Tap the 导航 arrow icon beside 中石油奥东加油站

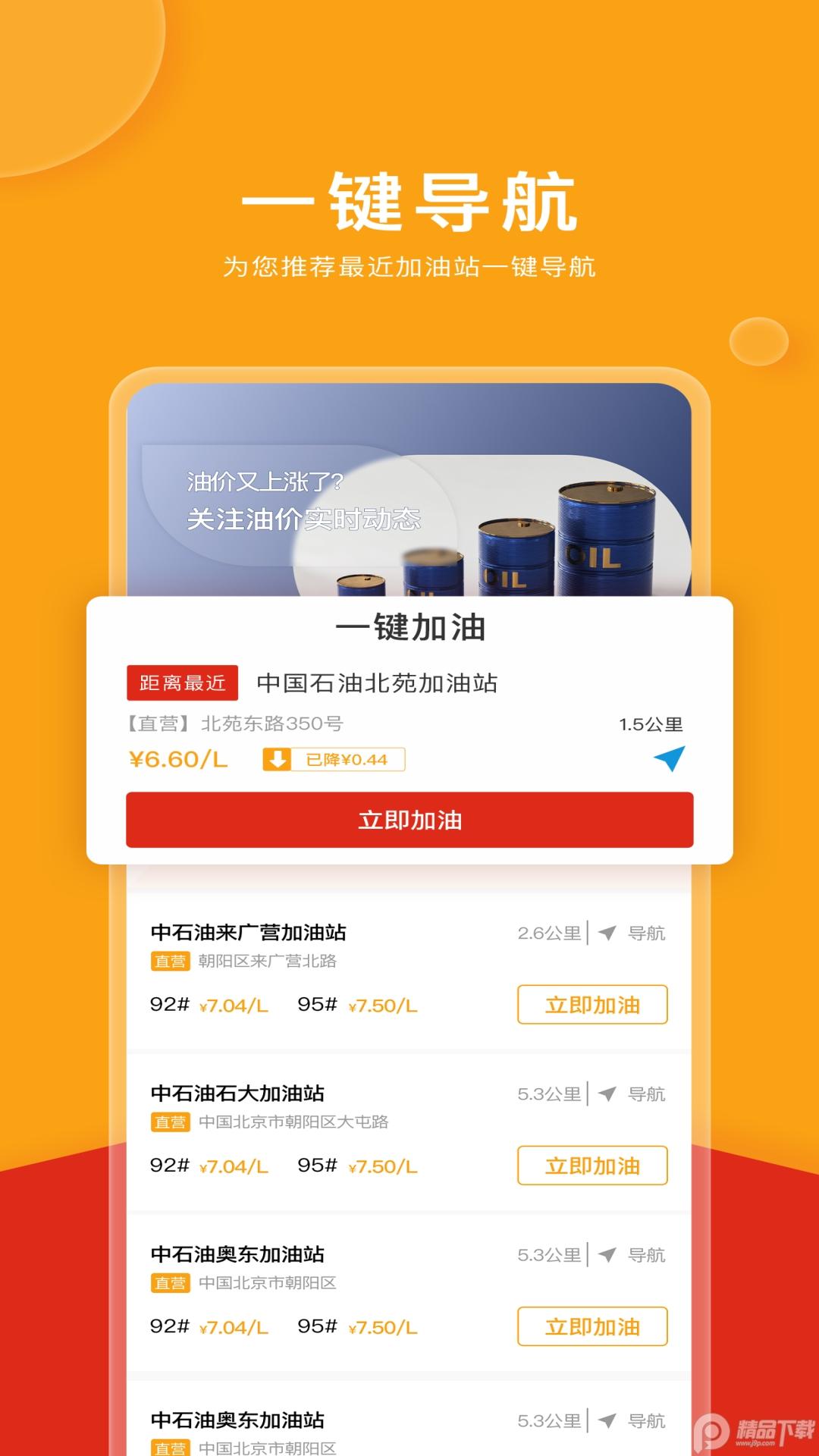607,1255
